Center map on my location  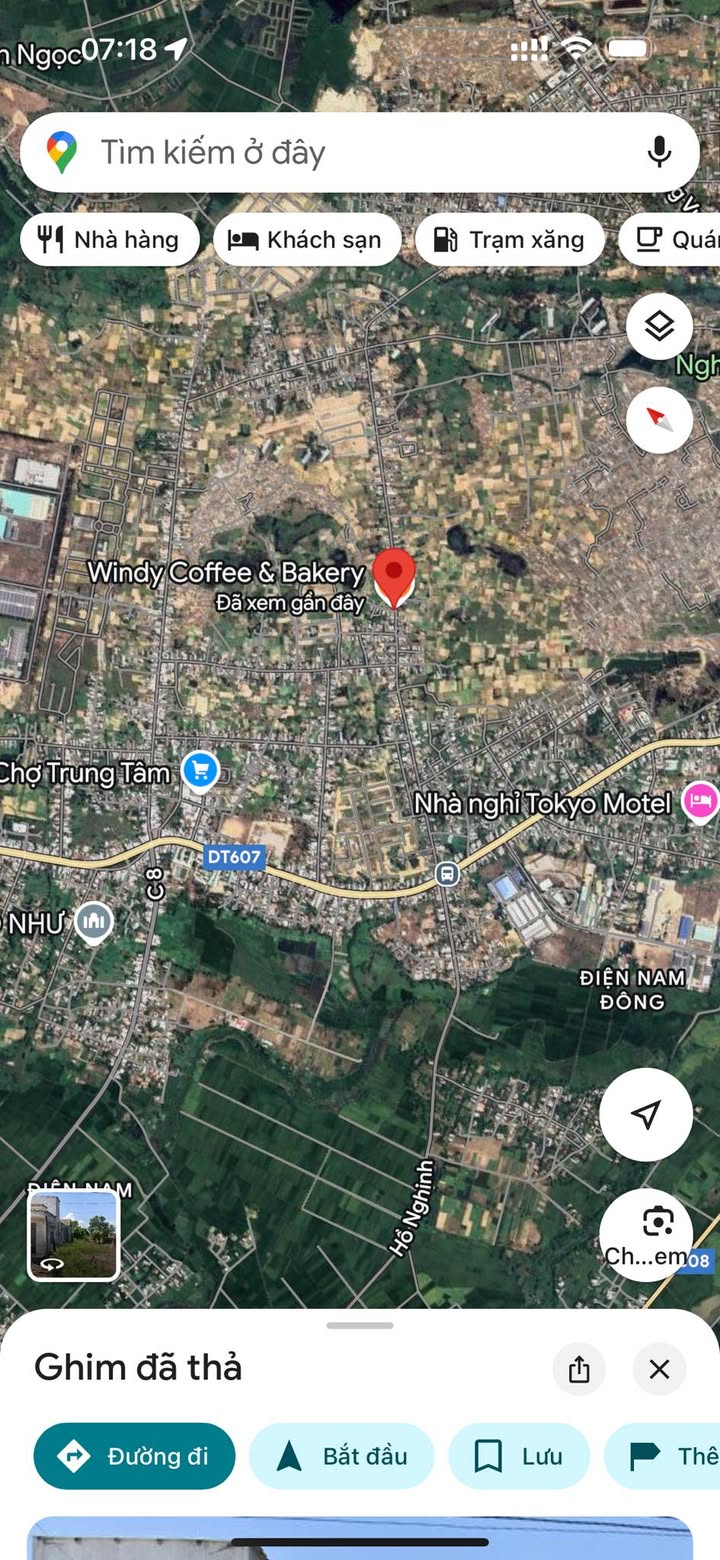(x=646, y=1114)
